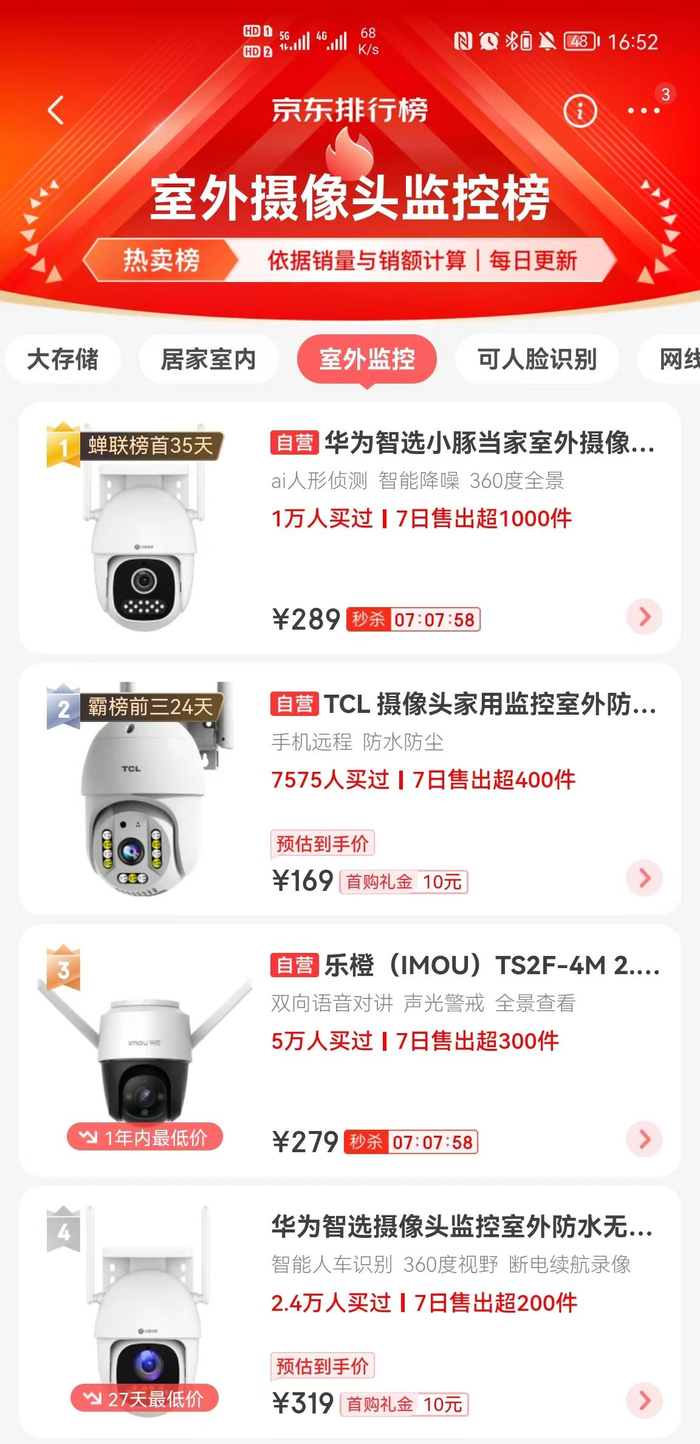Select the 热卖榜 ranking label
The height and width of the screenshot is (1444, 700).
[x=161, y=261]
